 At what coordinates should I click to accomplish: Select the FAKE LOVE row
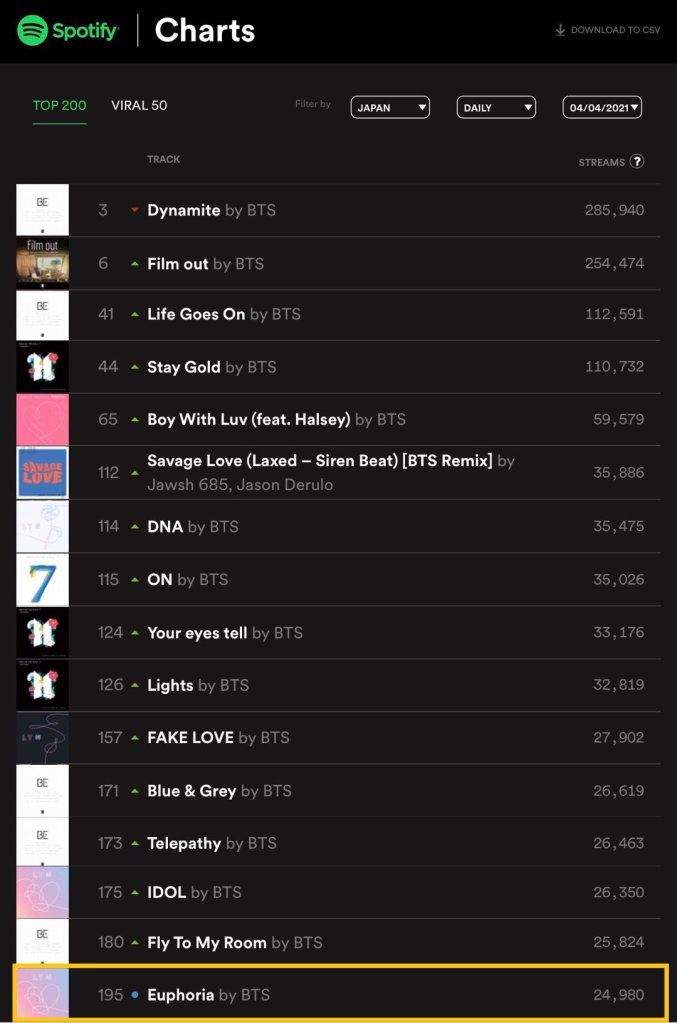190,737
